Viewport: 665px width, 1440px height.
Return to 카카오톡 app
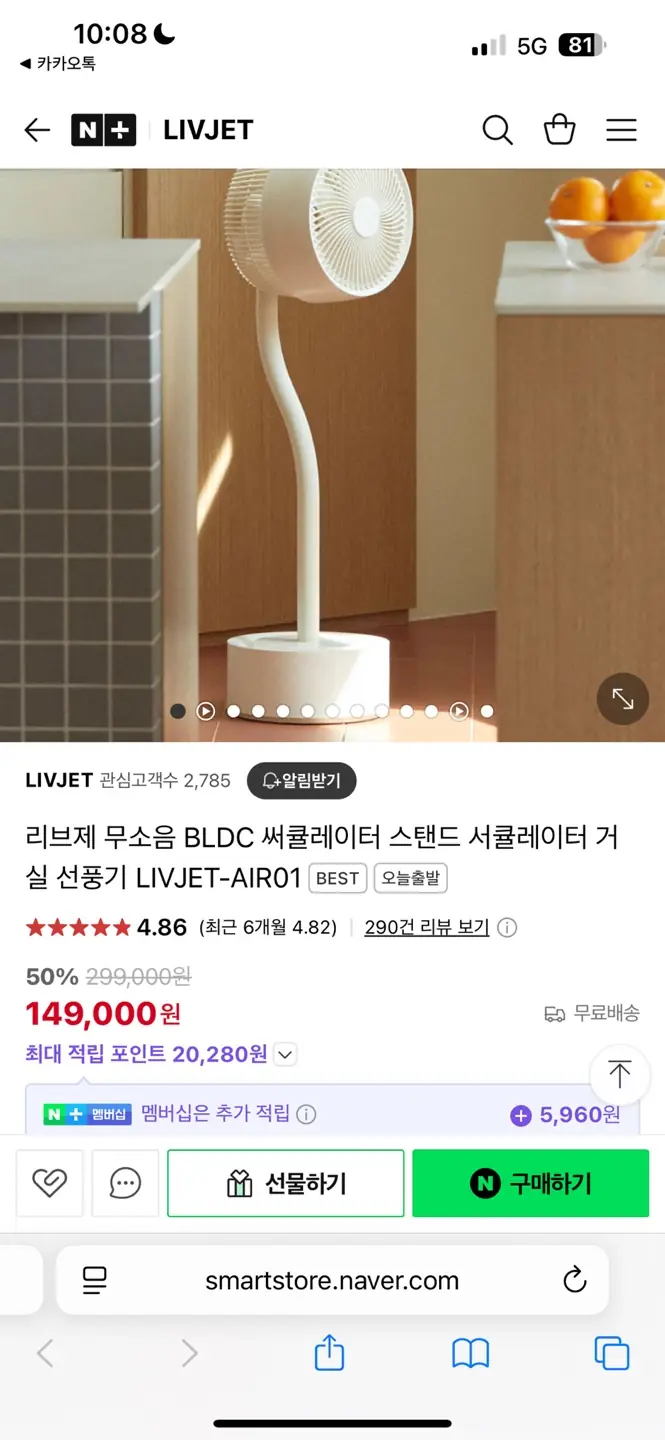(x=58, y=63)
